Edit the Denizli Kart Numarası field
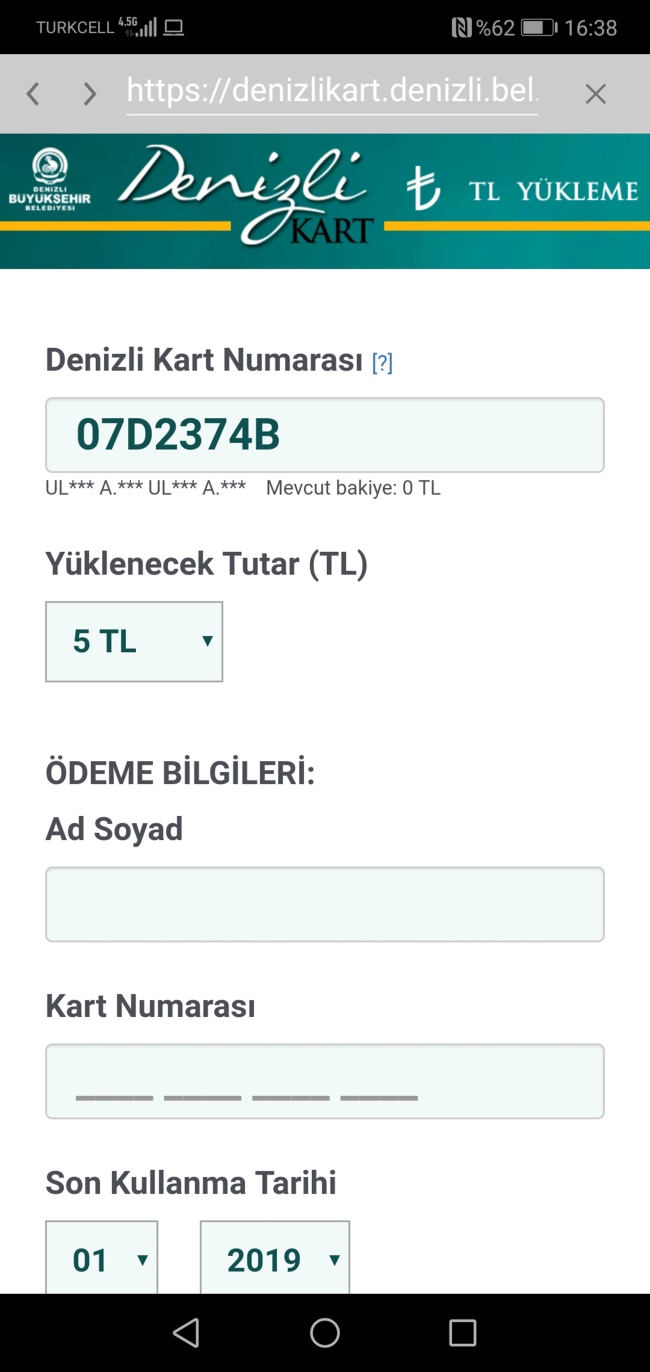Viewport: 650px width, 1372px height. coord(325,435)
